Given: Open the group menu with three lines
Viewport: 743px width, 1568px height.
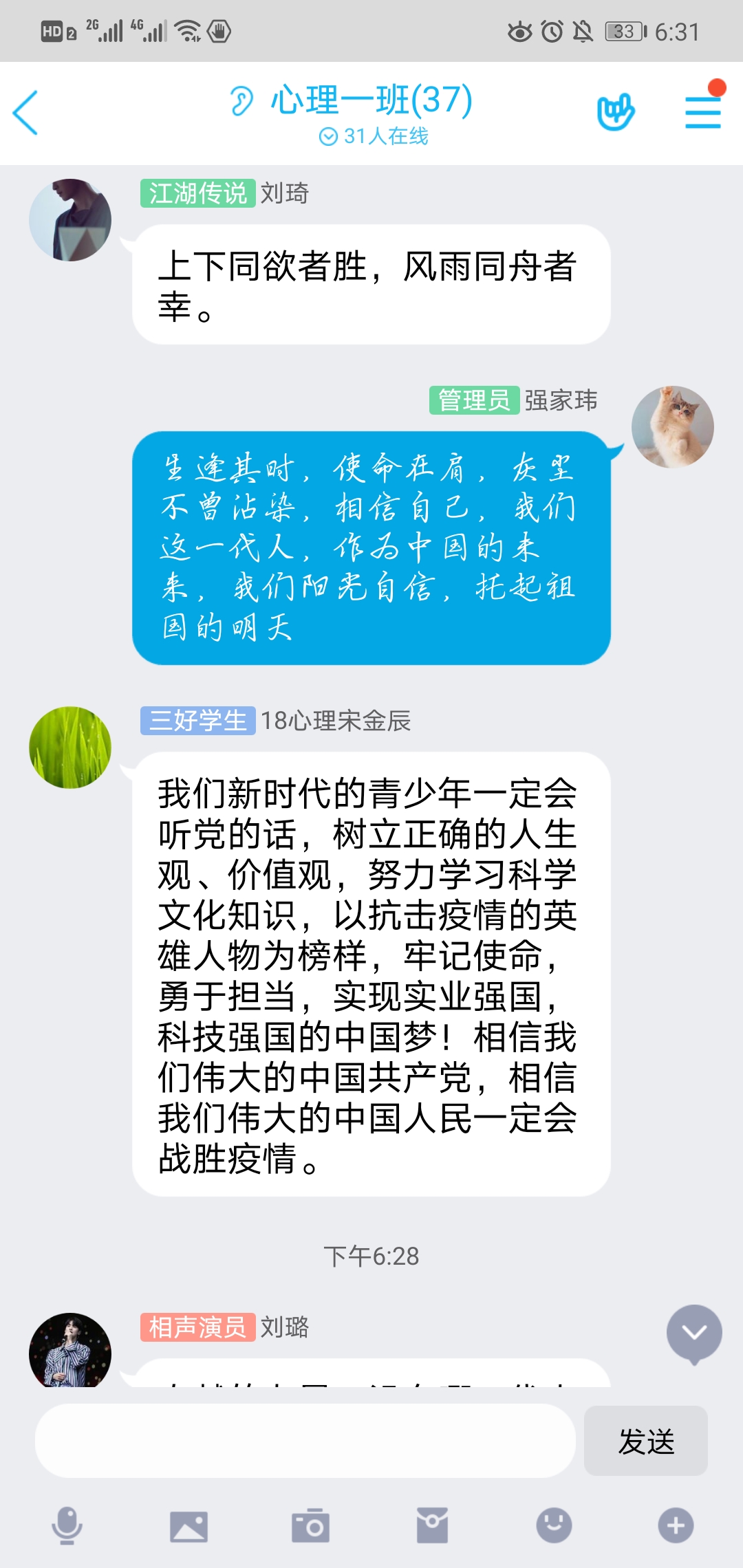Looking at the screenshot, I should tap(702, 113).
